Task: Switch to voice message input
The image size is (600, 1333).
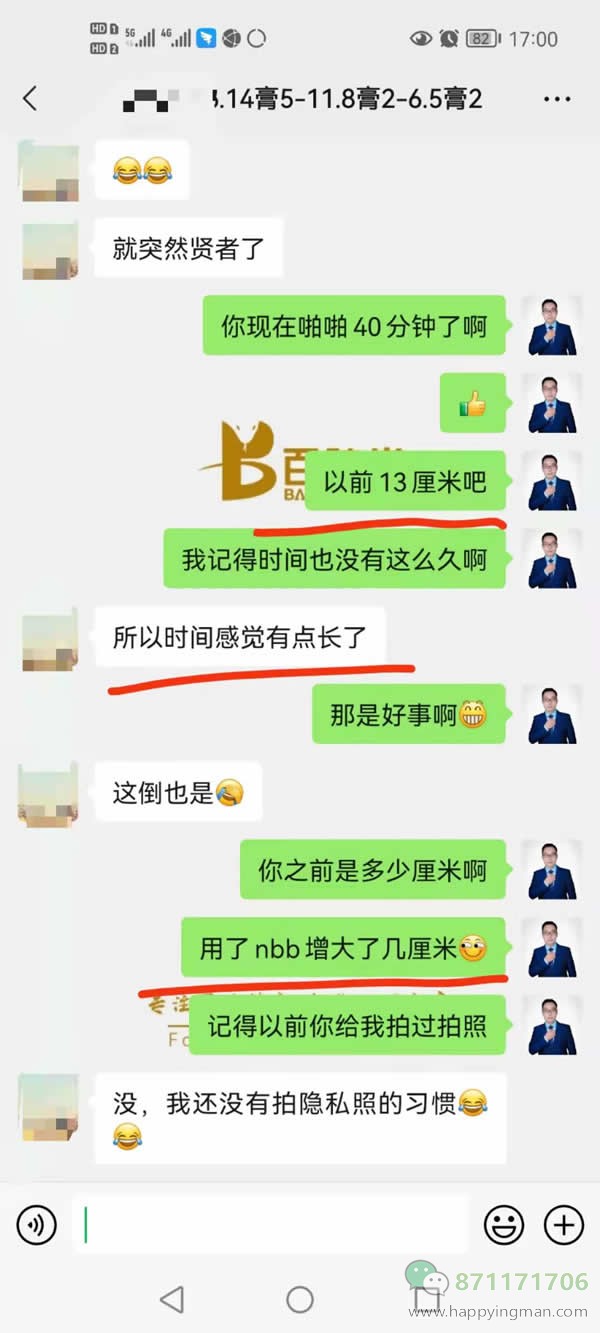Action: pyautogui.click(x=37, y=1224)
